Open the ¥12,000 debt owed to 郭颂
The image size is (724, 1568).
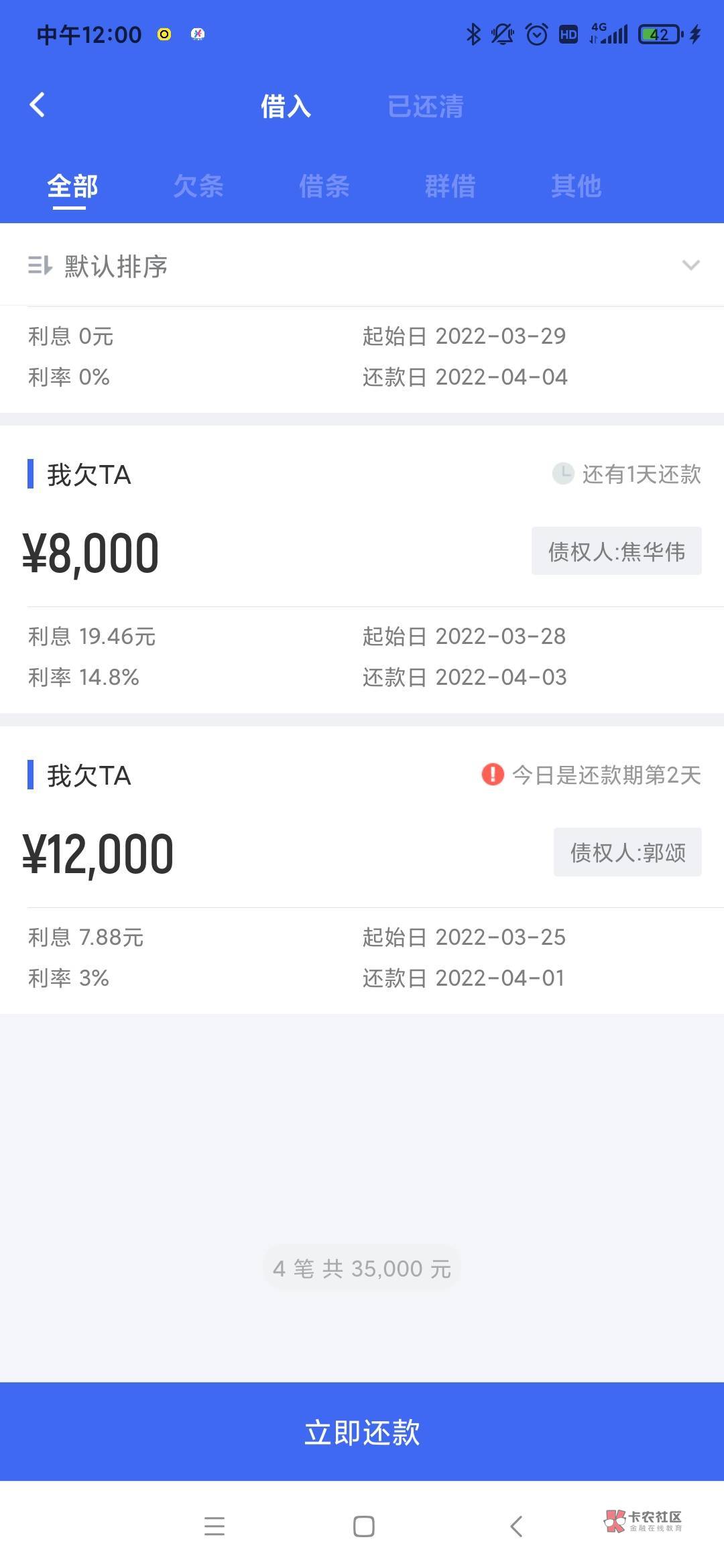[362, 870]
